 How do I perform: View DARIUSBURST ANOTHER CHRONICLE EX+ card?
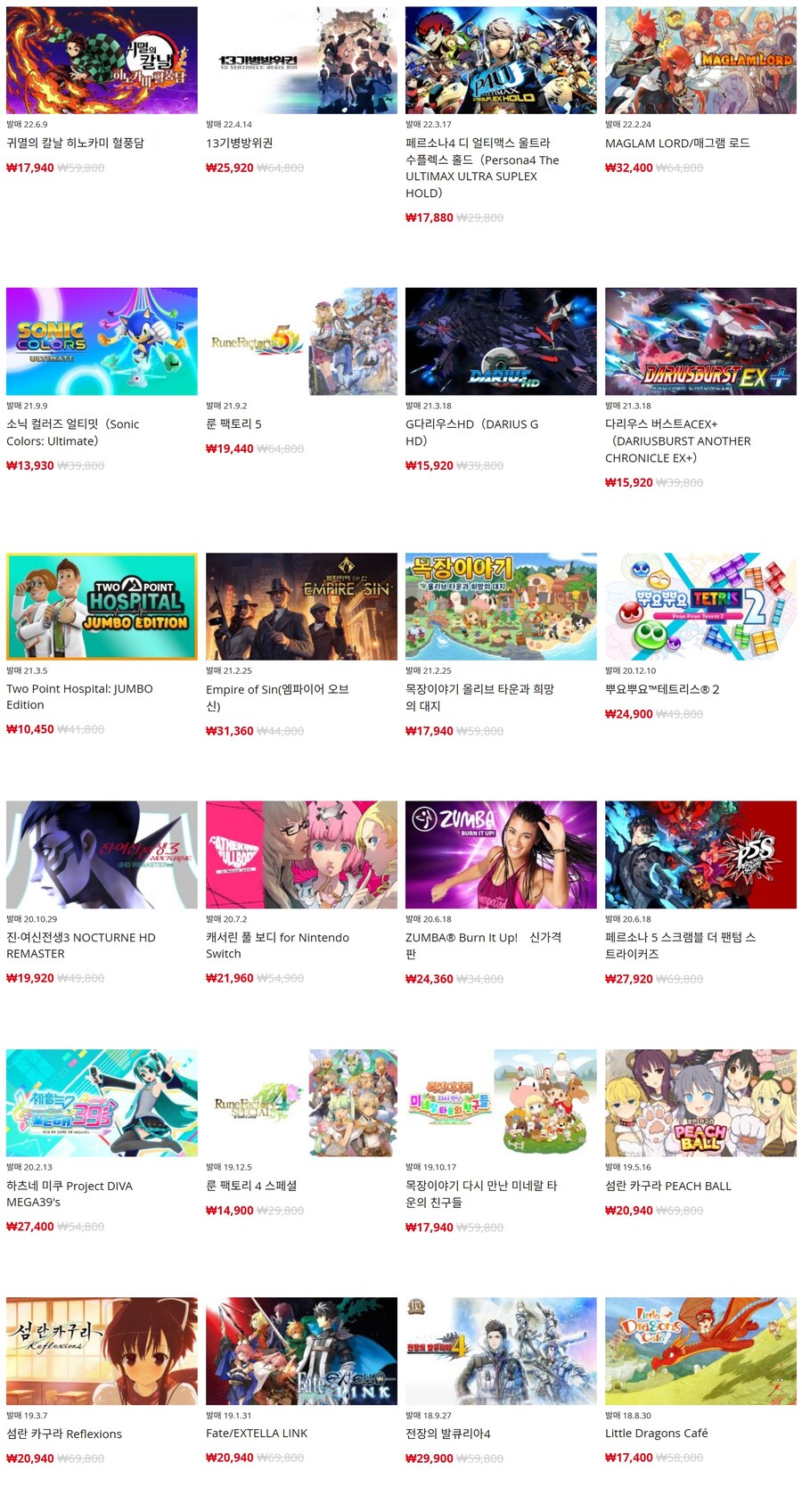[x=700, y=341]
